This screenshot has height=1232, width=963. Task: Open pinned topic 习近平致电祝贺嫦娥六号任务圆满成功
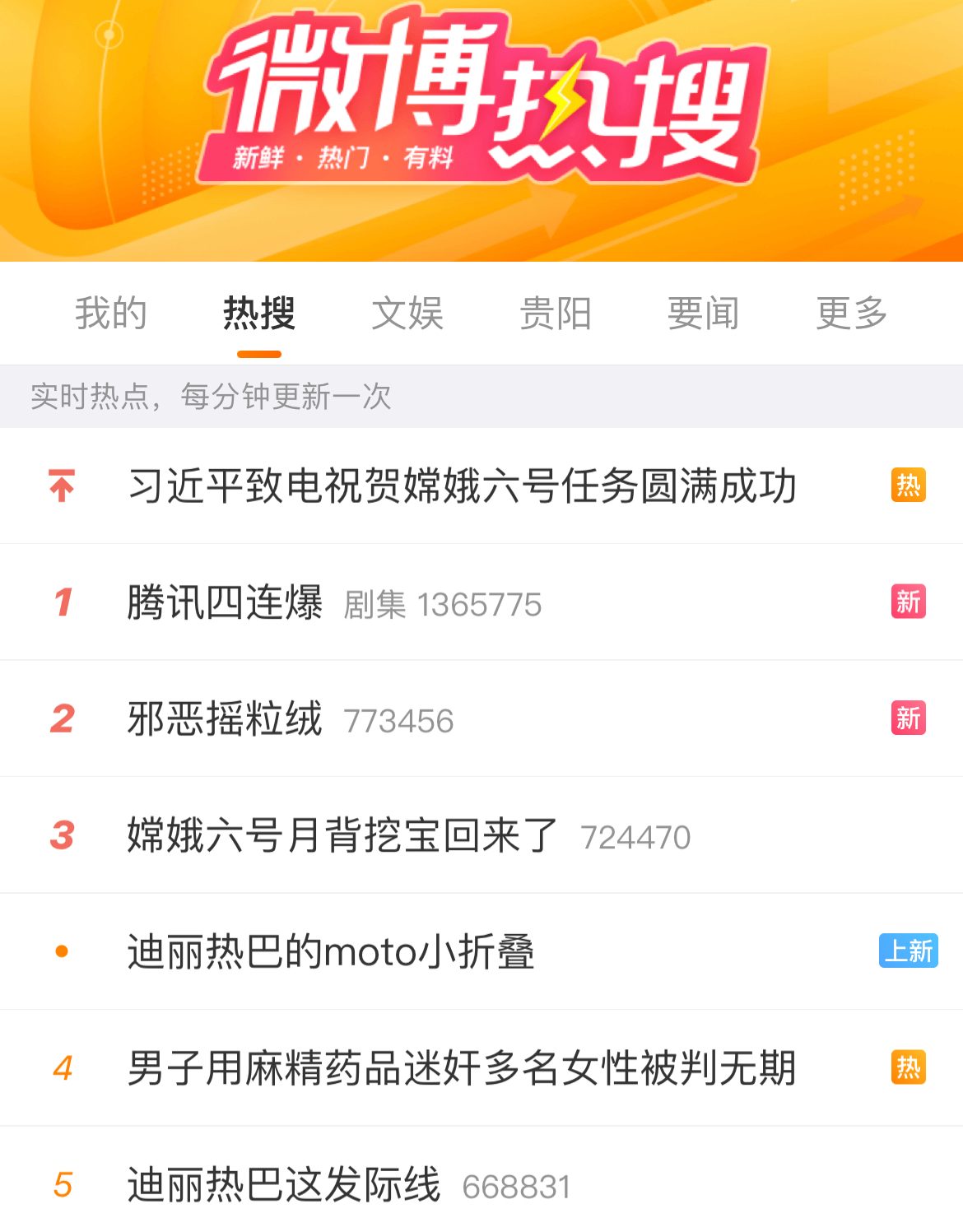[463, 486]
